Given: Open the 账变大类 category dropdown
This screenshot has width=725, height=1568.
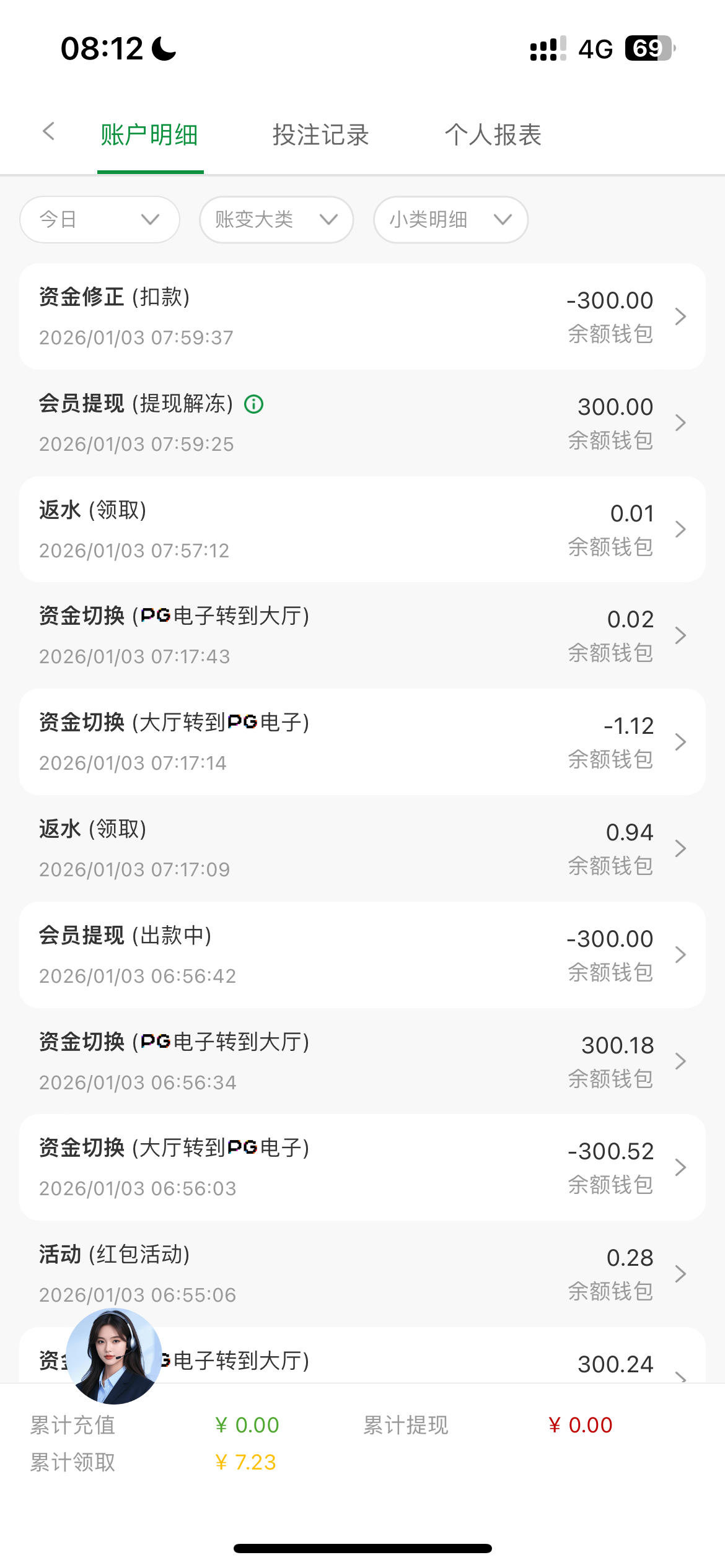Looking at the screenshot, I should (276, 220).
